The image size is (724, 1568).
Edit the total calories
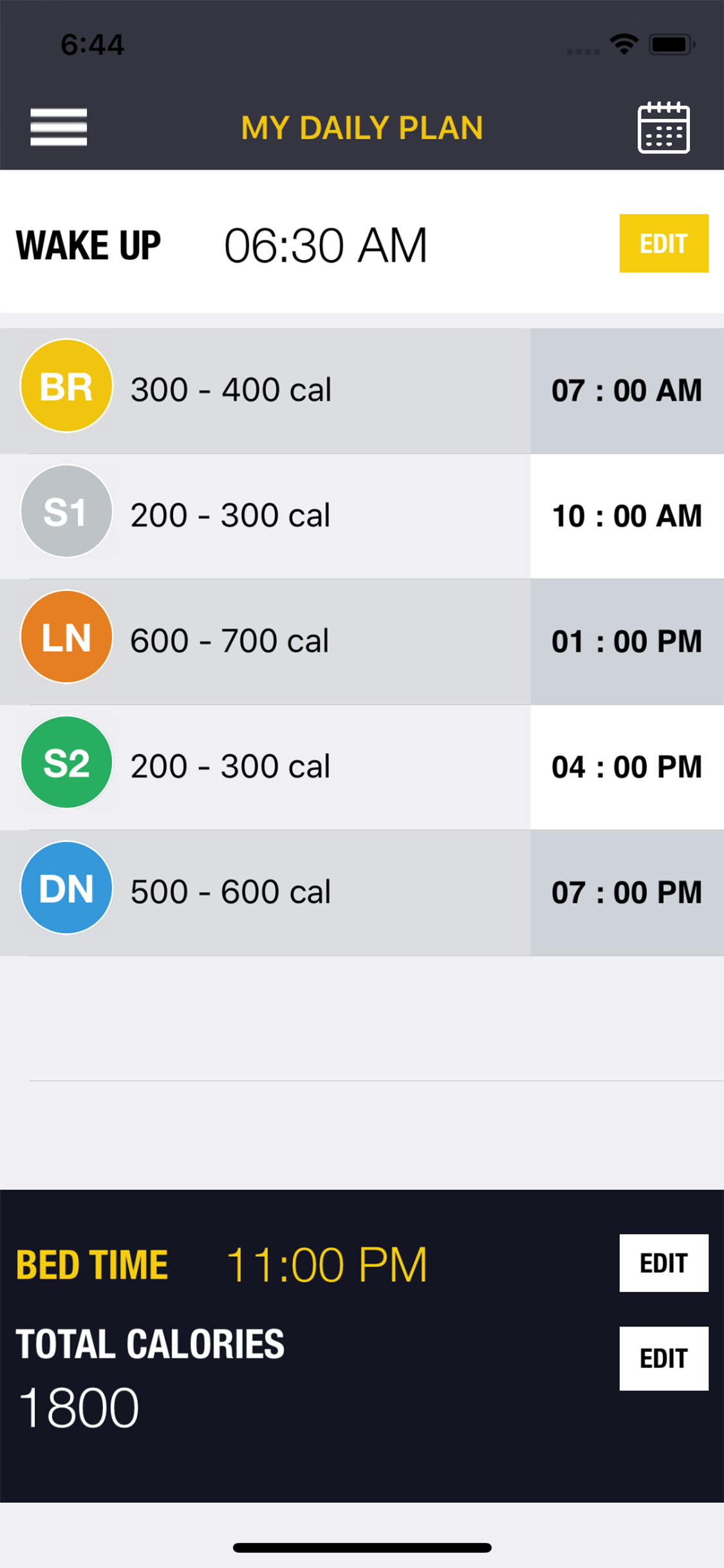tap(664, 1358)
